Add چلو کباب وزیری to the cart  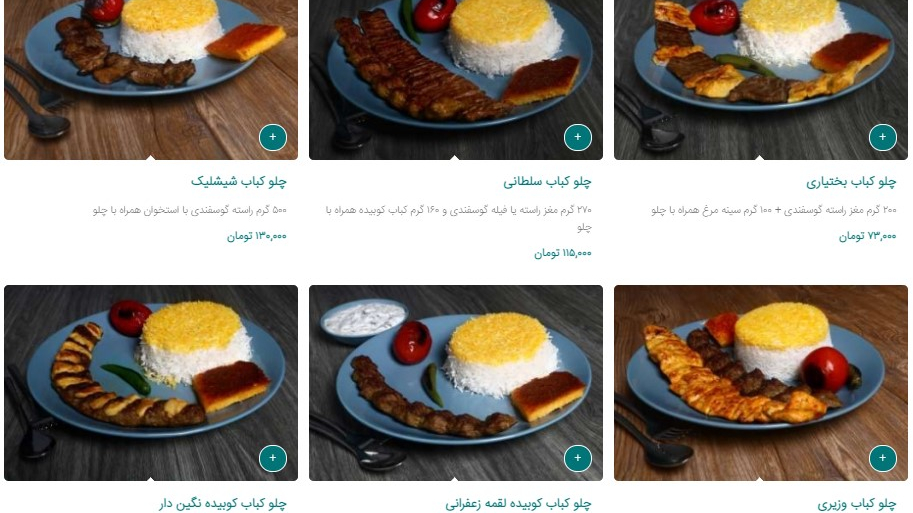point(882,458)
